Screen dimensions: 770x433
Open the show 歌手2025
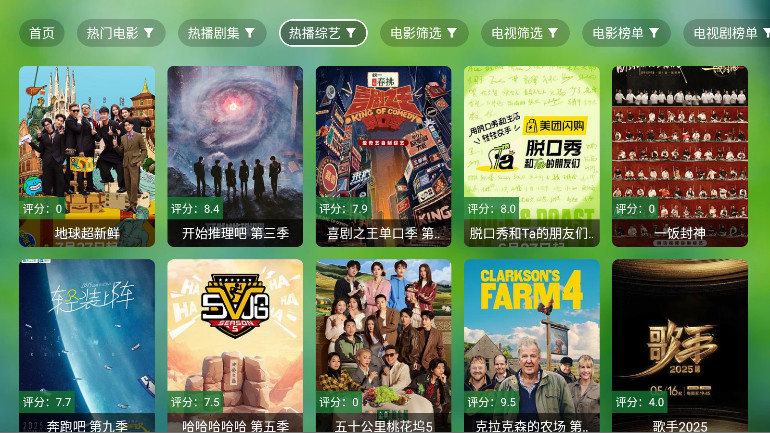[x=680, y=345]
